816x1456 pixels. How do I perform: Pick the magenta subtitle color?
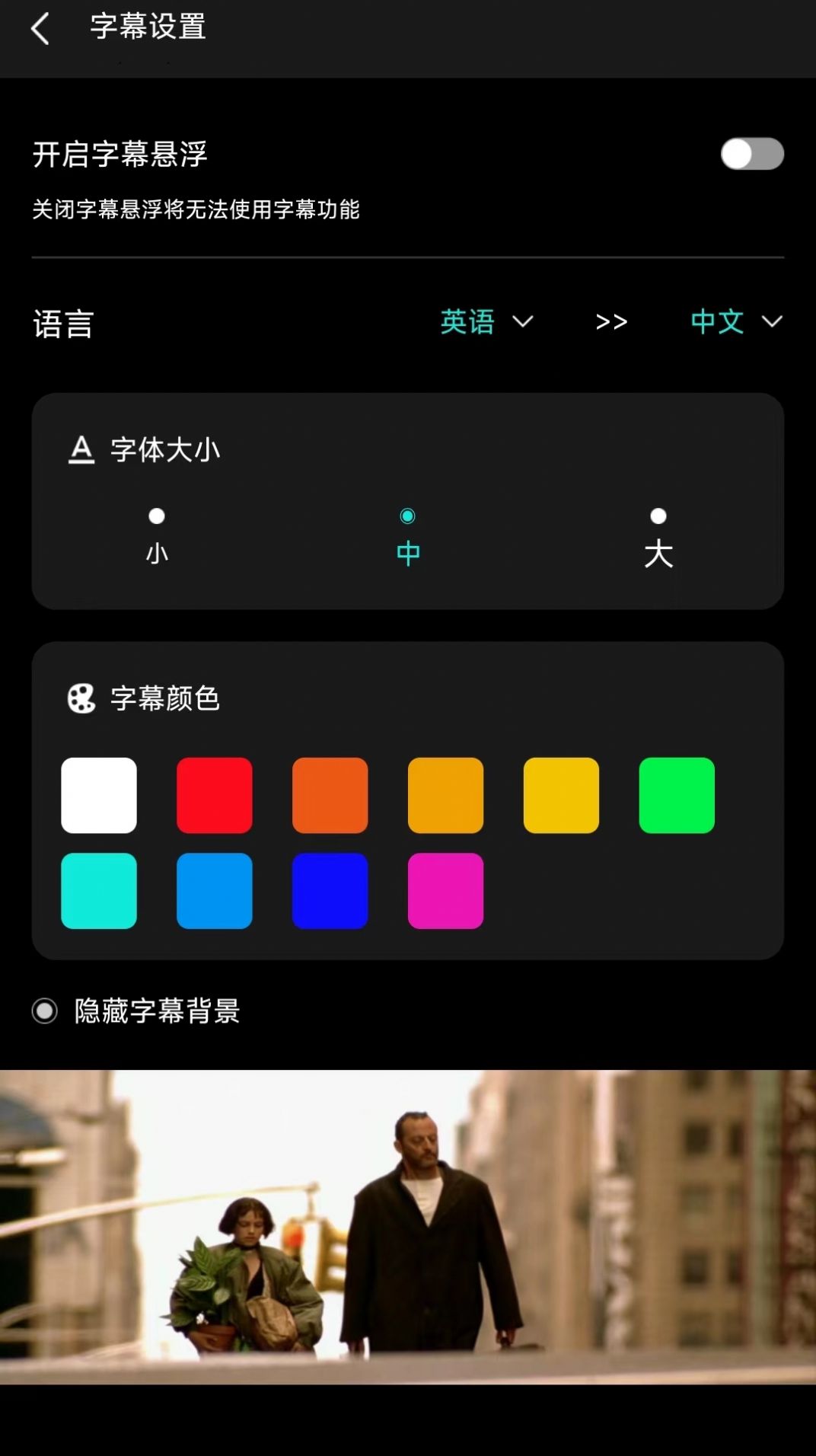click(x=446, y=891)
